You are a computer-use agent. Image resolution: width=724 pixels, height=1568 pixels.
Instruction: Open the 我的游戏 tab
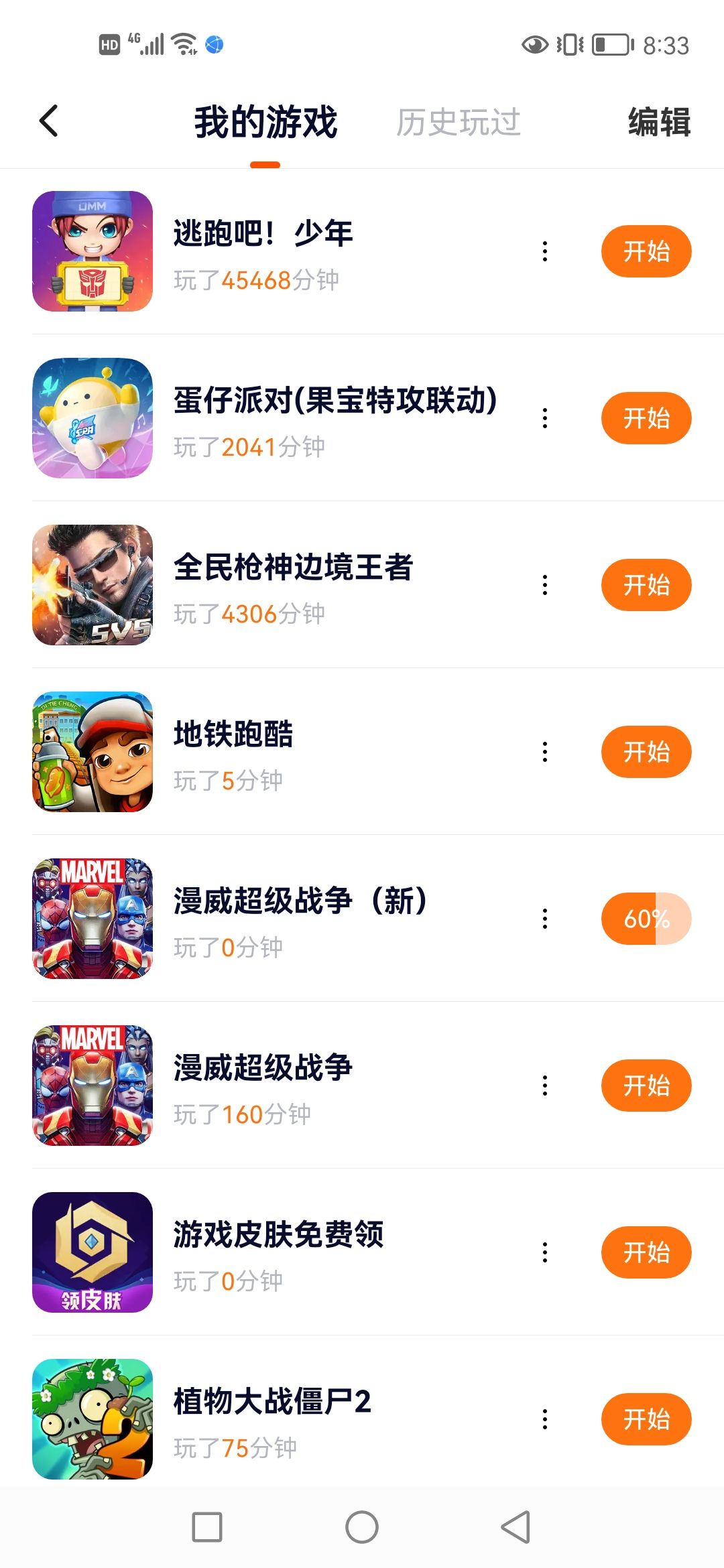[x=265, y=123]
